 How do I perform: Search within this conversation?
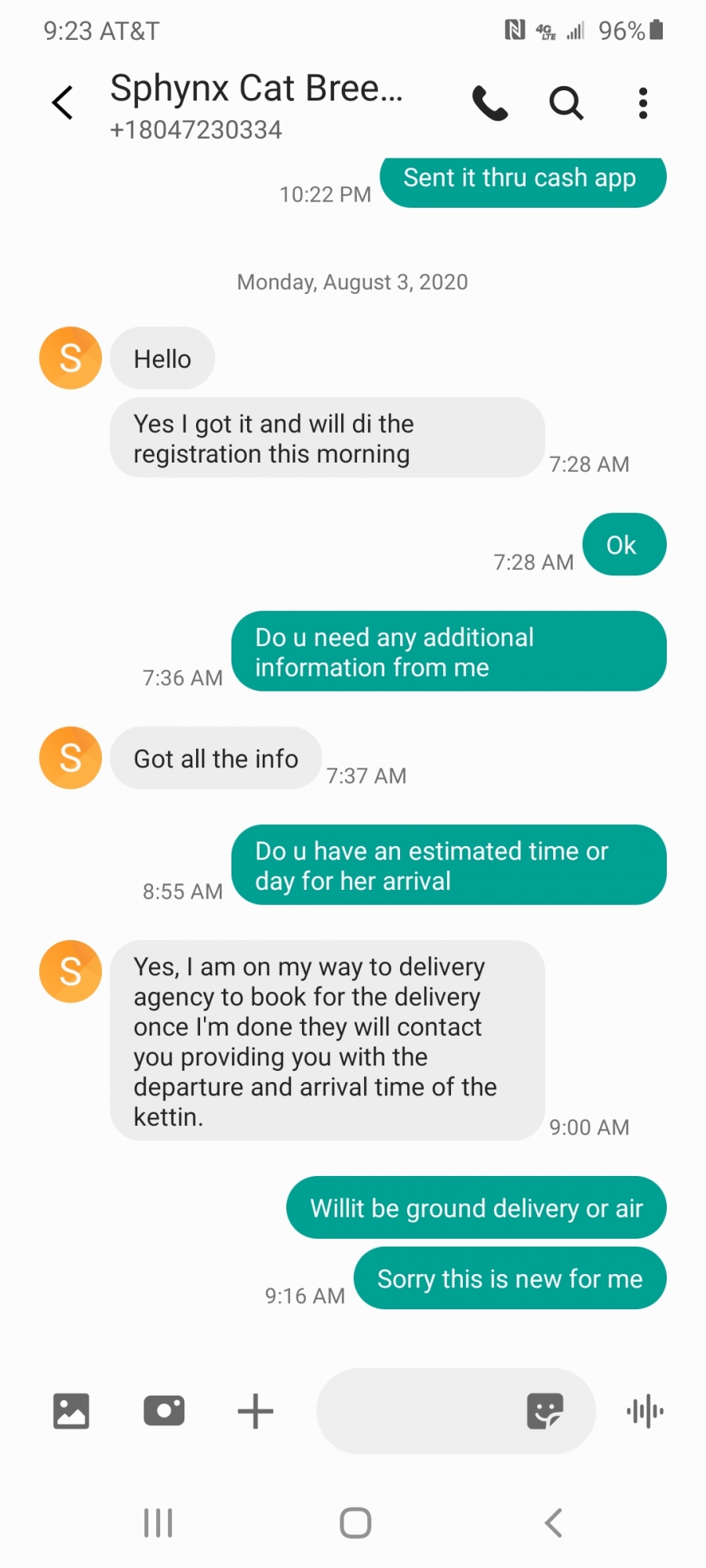coord(566,103)
